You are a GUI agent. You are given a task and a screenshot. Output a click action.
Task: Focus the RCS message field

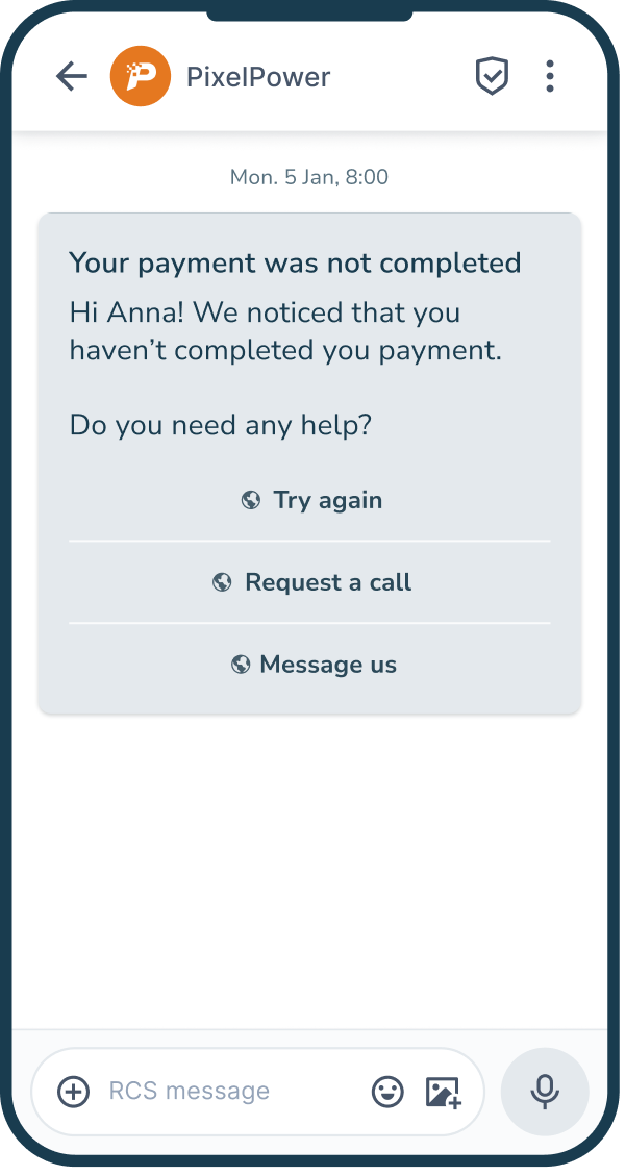pyautogui.click(x=220, y=1091)
